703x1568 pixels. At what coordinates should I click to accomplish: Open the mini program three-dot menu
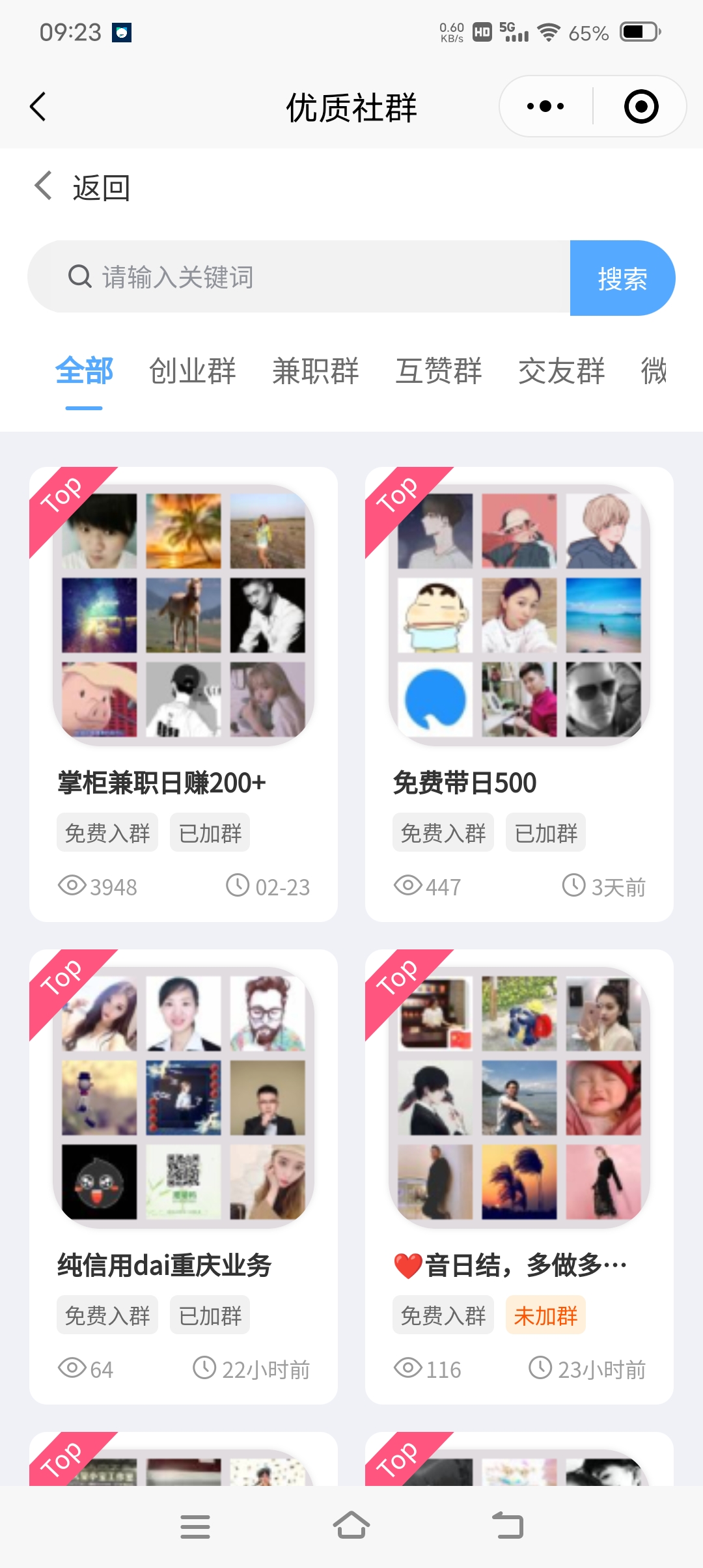(x=545, y=106)
